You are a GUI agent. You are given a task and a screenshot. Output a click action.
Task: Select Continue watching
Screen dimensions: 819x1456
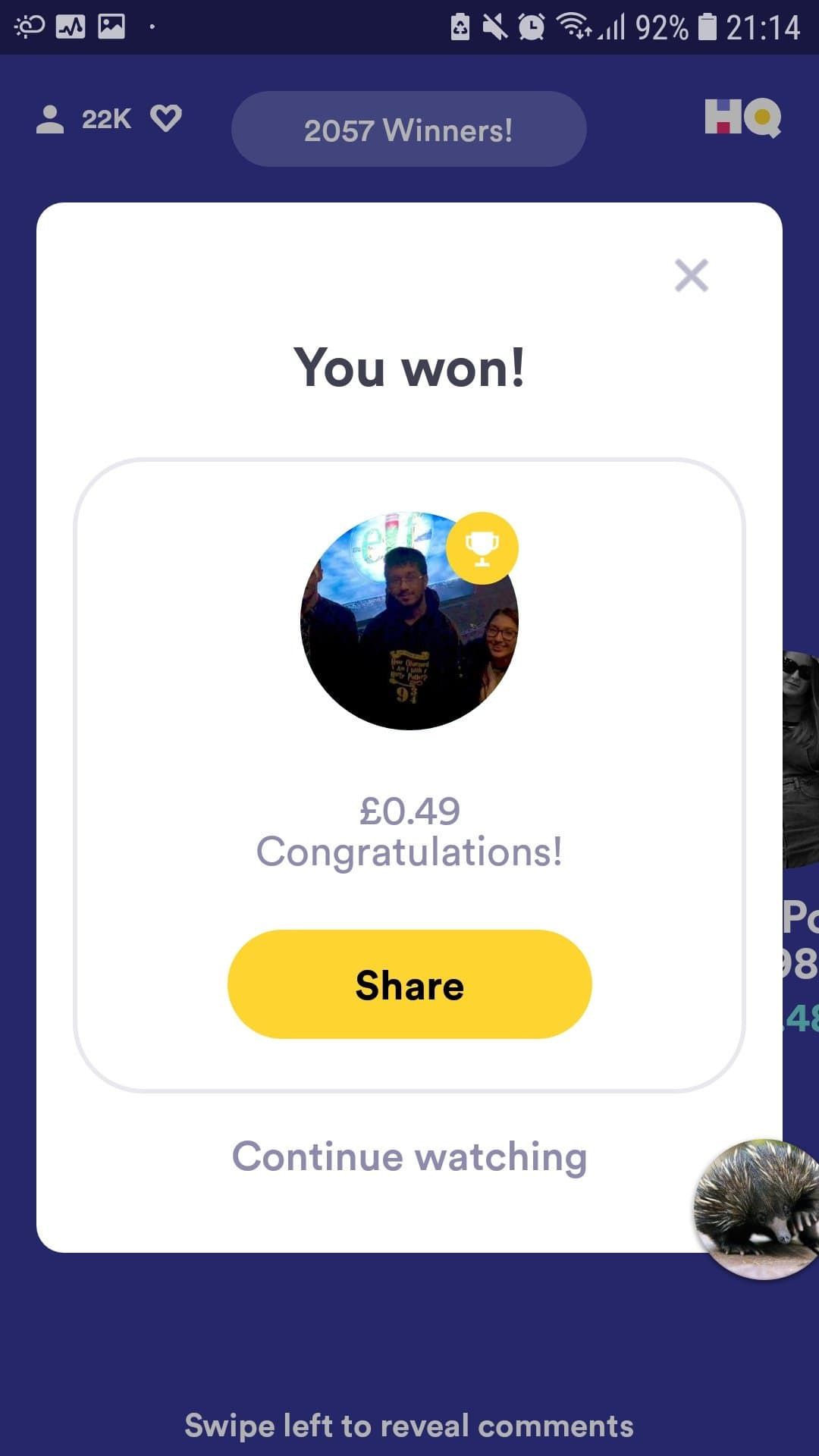[x=409, y=1156]
